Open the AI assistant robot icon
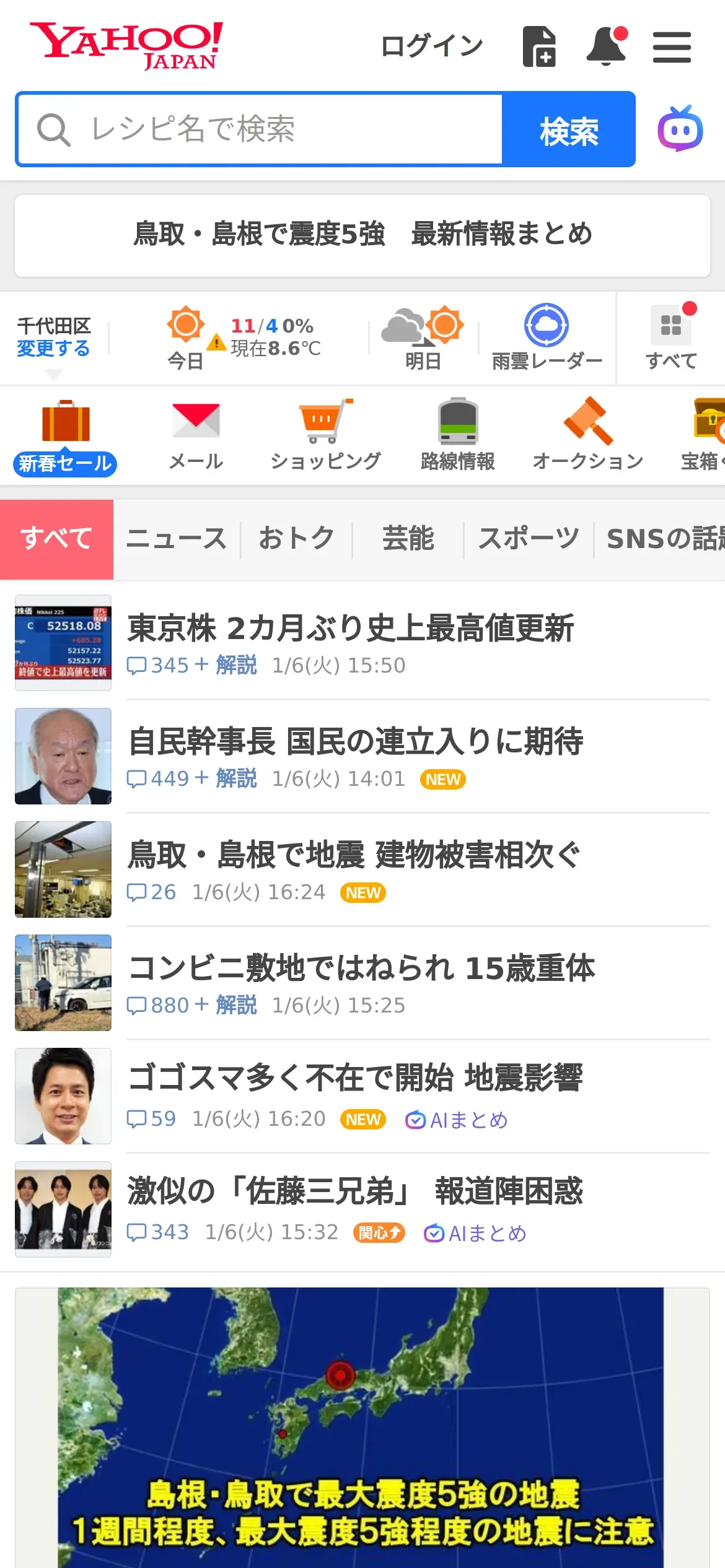 (x=680, y=129)
